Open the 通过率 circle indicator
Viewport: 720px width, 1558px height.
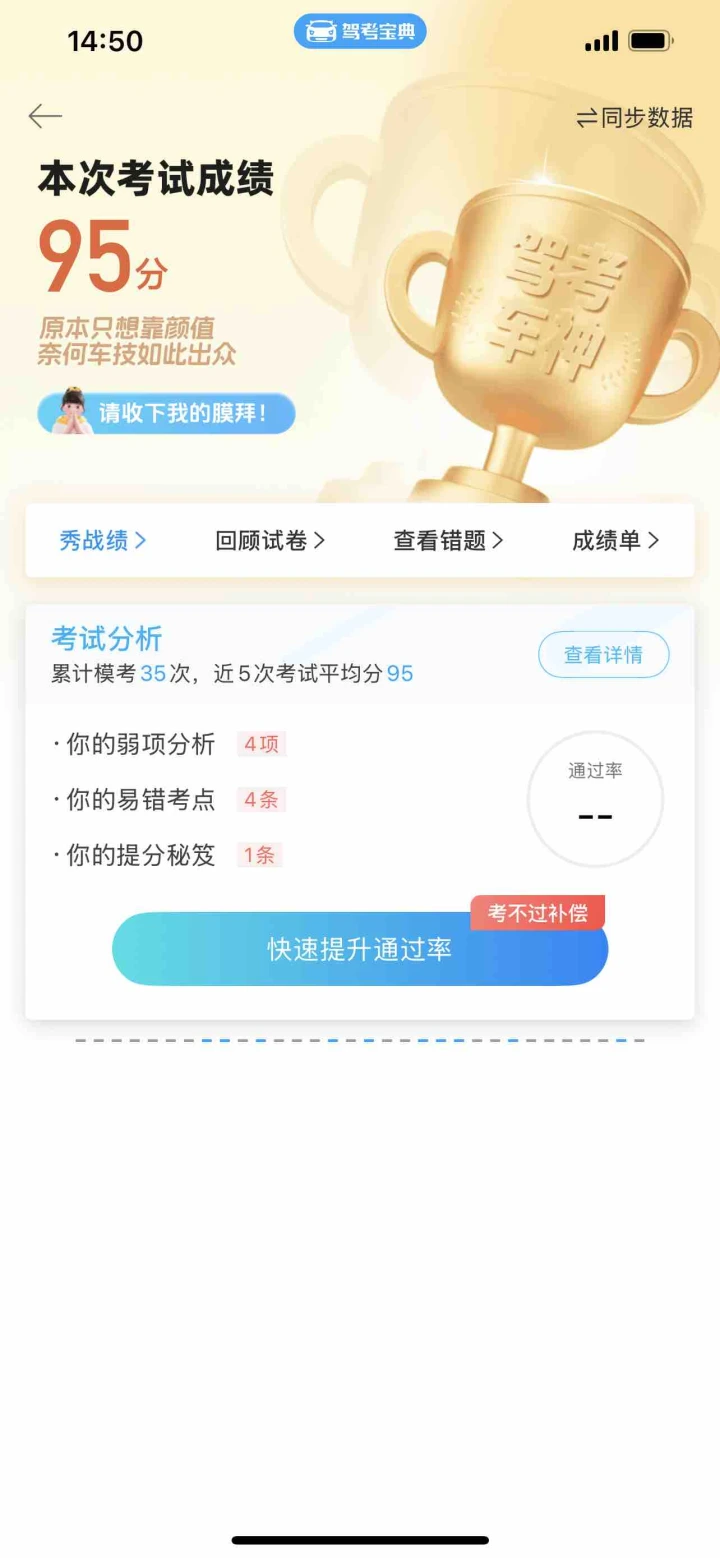click(x=595, y=799)
